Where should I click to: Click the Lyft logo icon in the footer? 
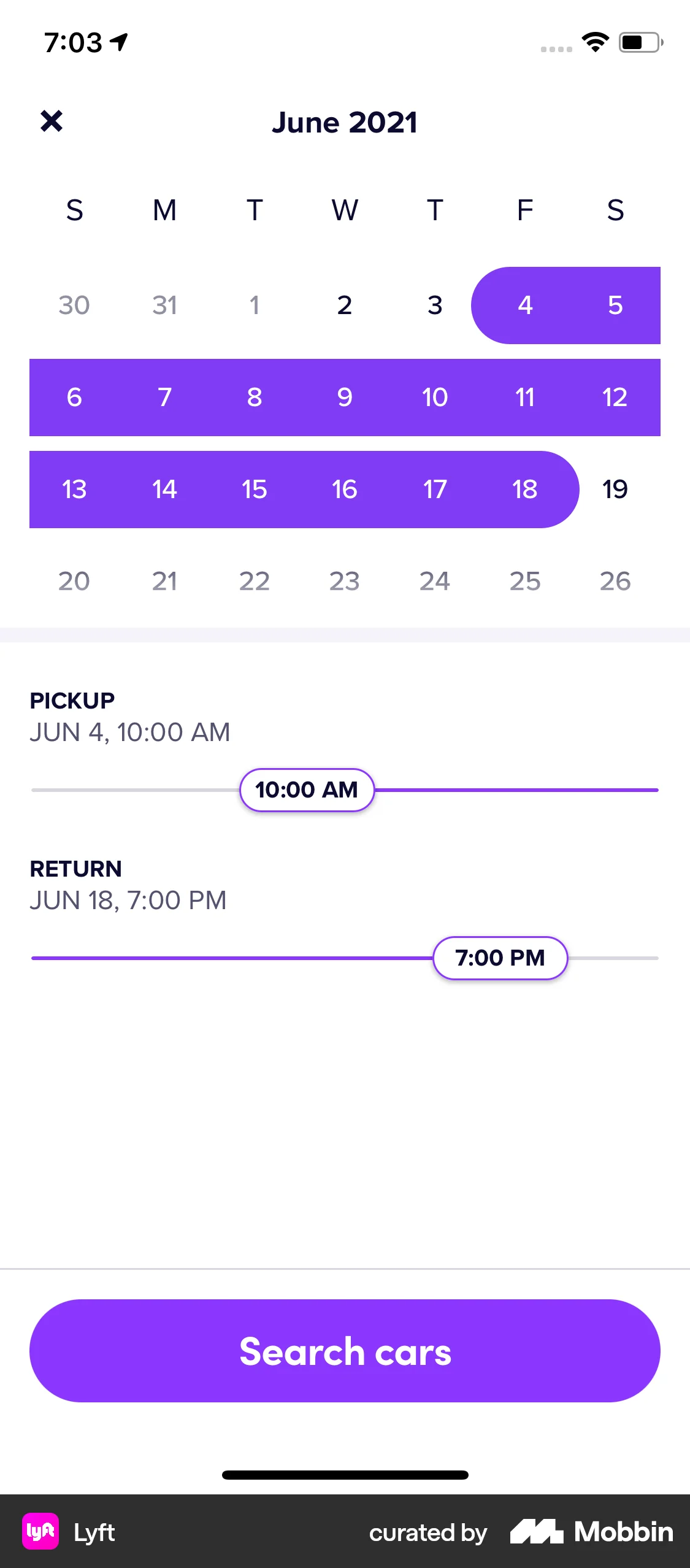coord(40,1532)
